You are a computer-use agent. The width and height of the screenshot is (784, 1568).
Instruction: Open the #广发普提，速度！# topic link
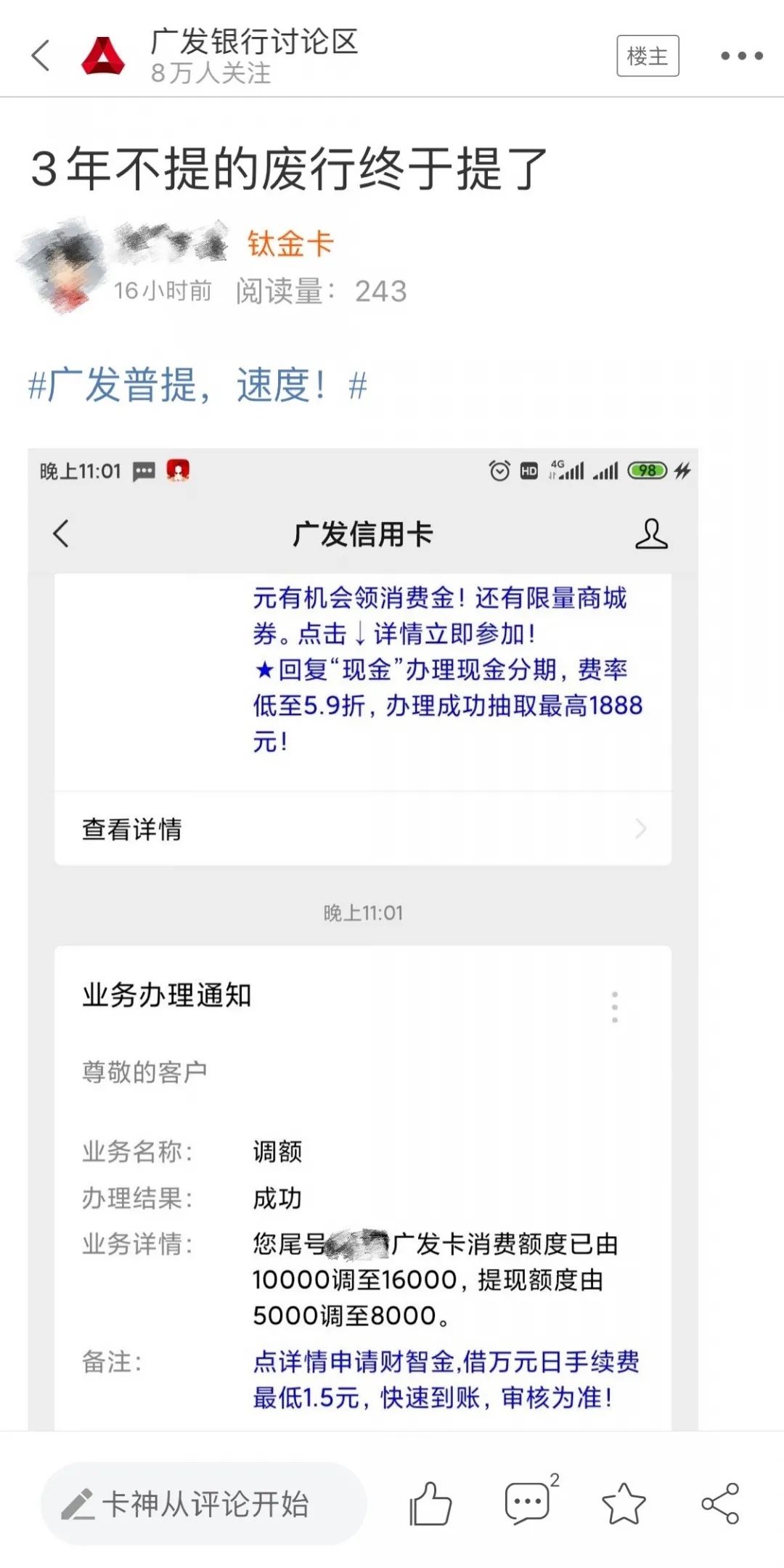pyautogui.click(x=197, y=385)
